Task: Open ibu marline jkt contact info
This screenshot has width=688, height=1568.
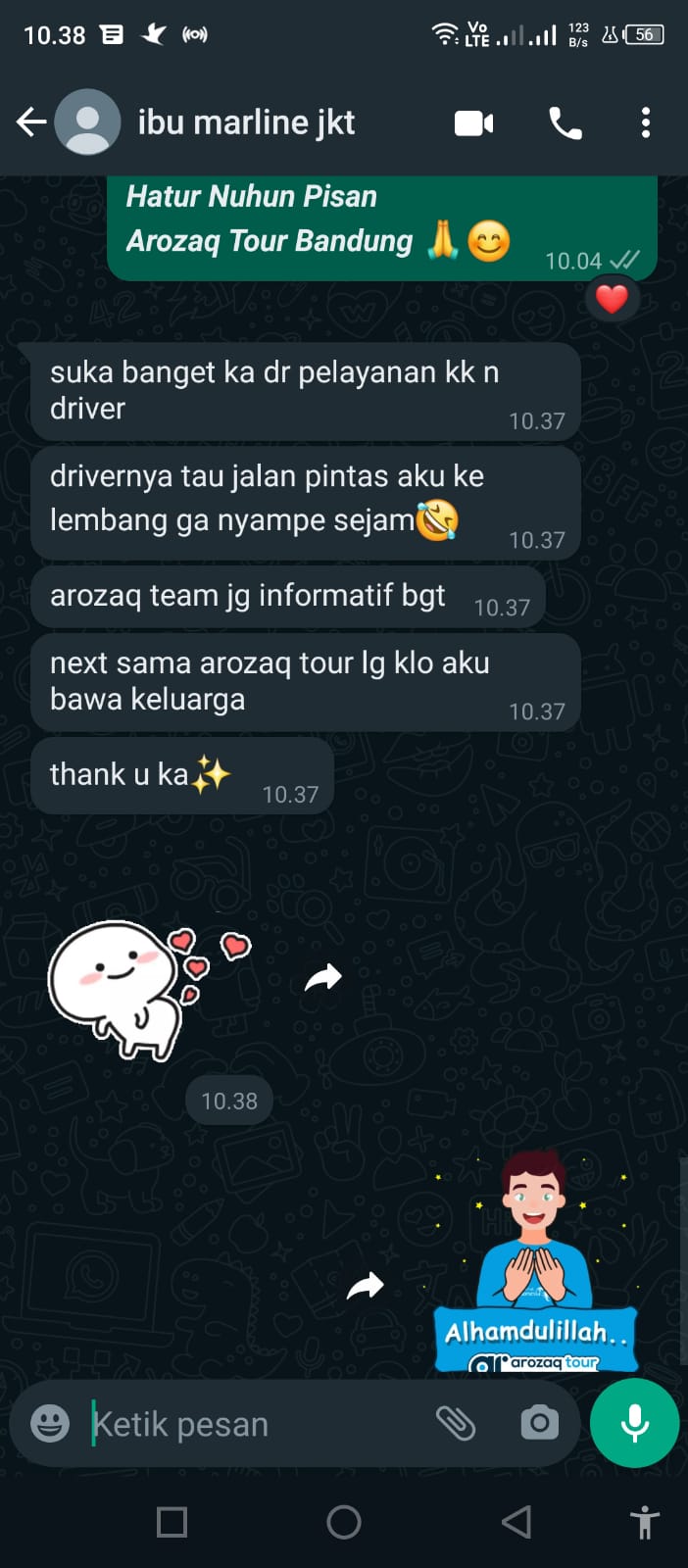Action: pyautogui.click(x=246, y=122)
